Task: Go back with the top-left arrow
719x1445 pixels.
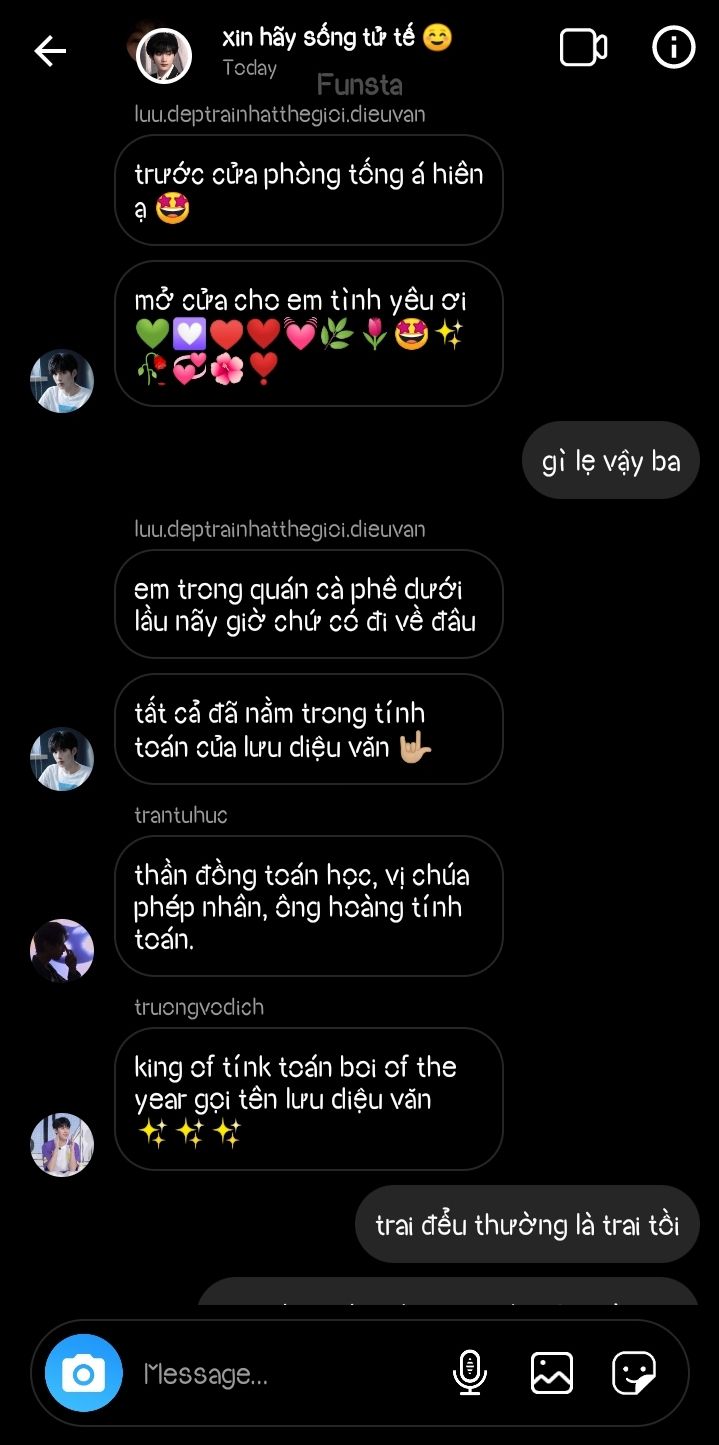Action: tap(50, 51)
